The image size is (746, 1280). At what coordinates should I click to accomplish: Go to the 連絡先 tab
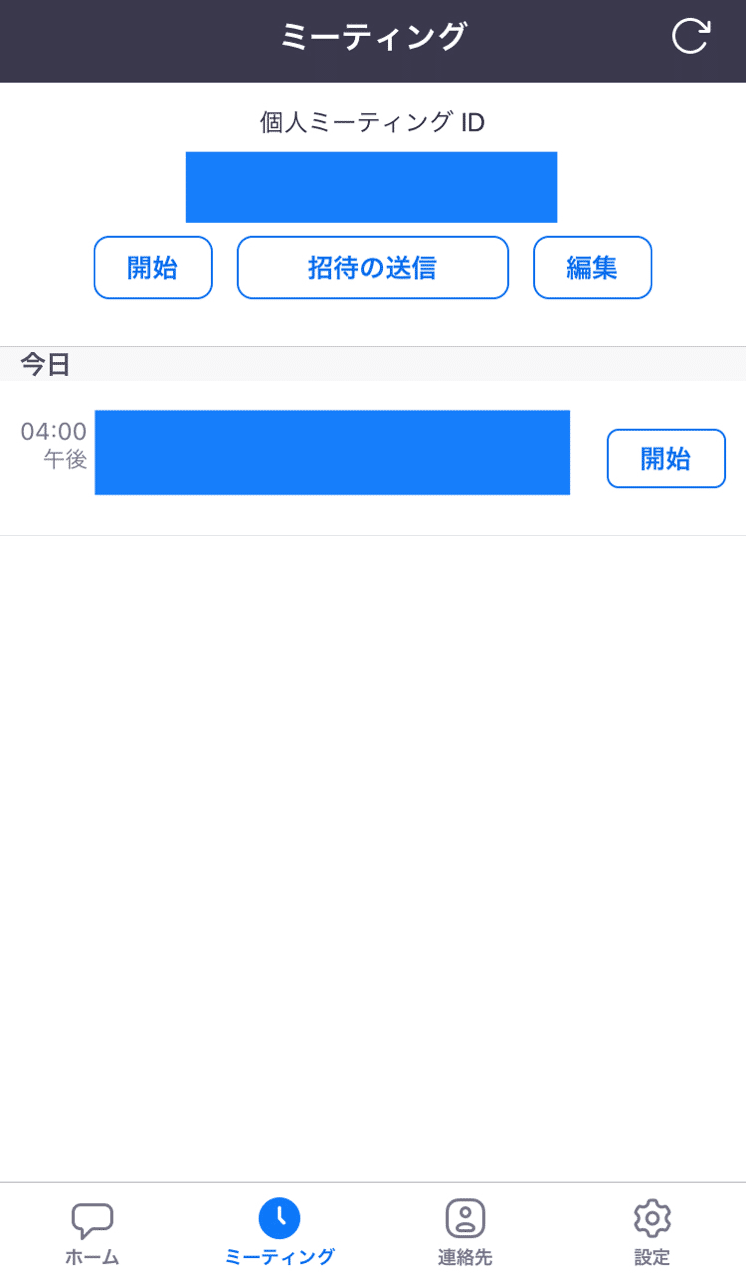(x=465, y=1232)
